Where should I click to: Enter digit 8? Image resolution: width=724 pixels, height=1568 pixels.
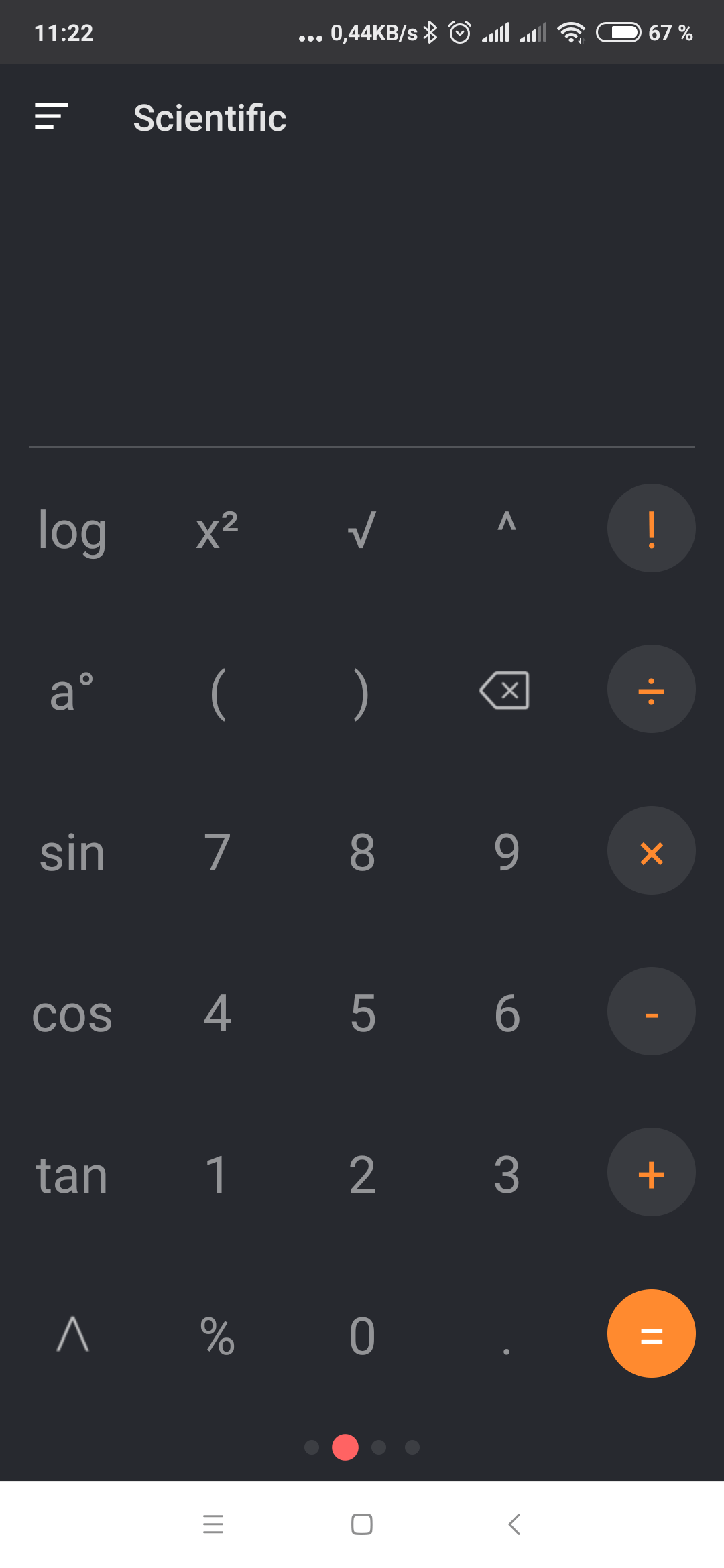click(x=362, y=852)
